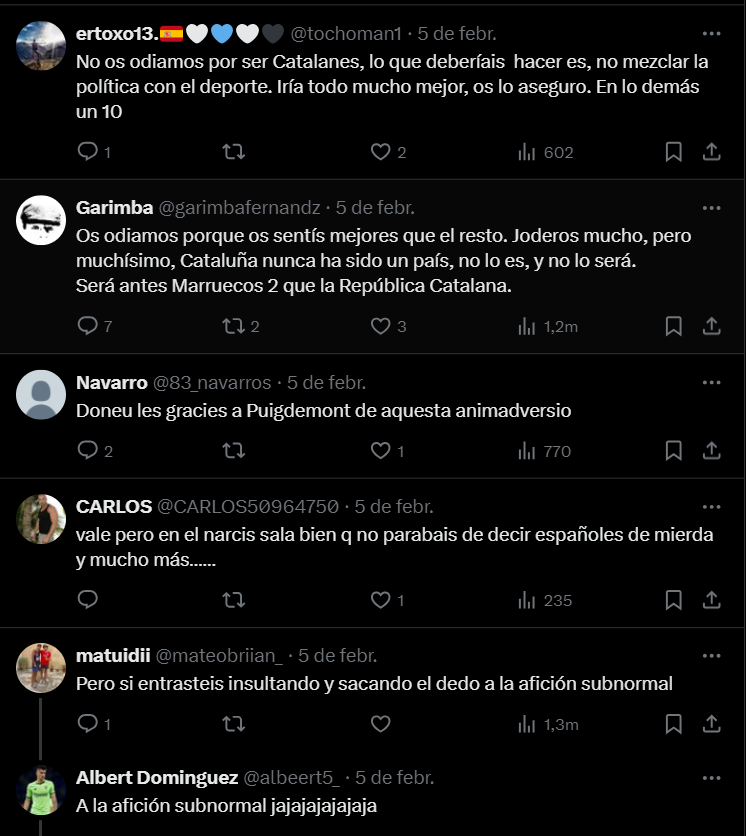Like Navarro's tweet
Viewport: 746px width, 836px height.
[x=380, y=451]
